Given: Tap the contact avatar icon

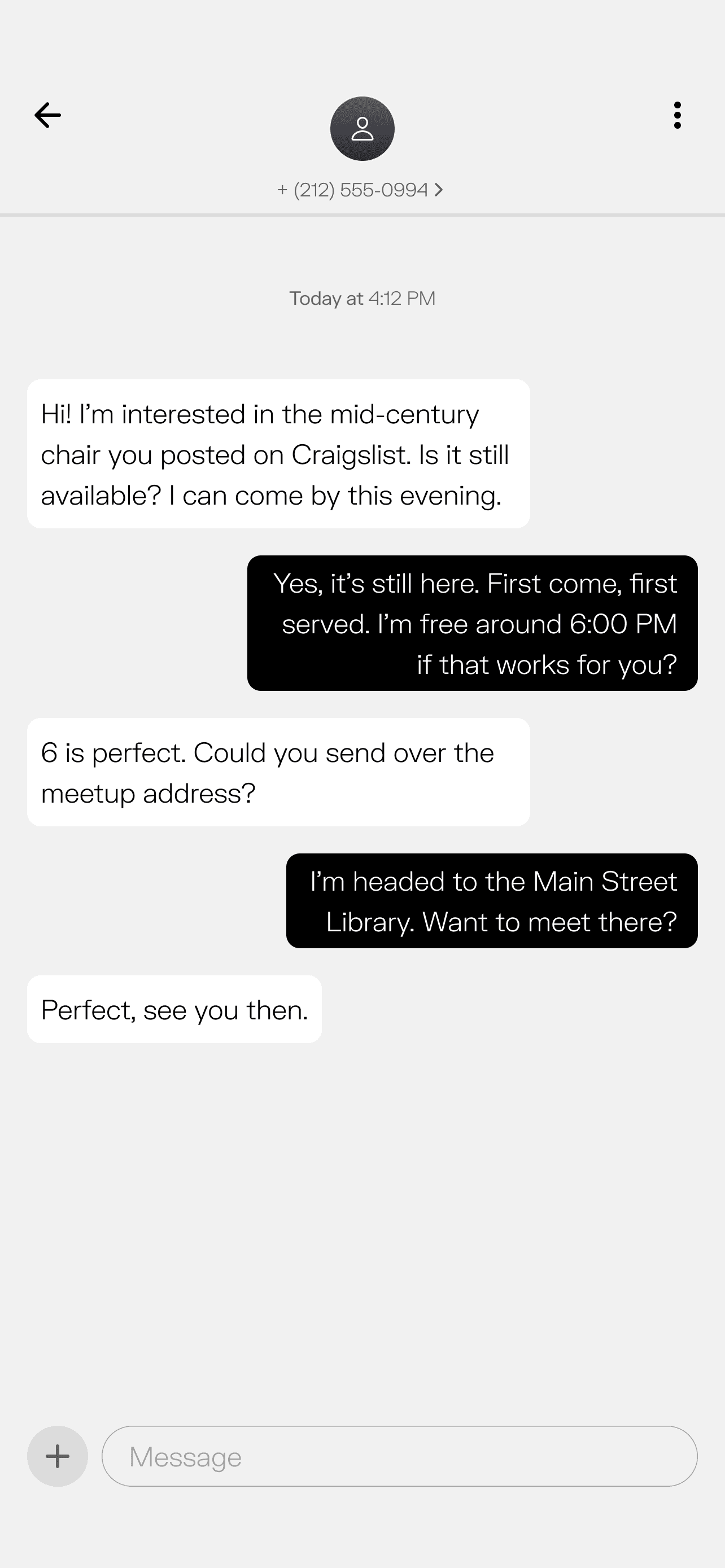Looking at the screenshot, I should [362, 129].
